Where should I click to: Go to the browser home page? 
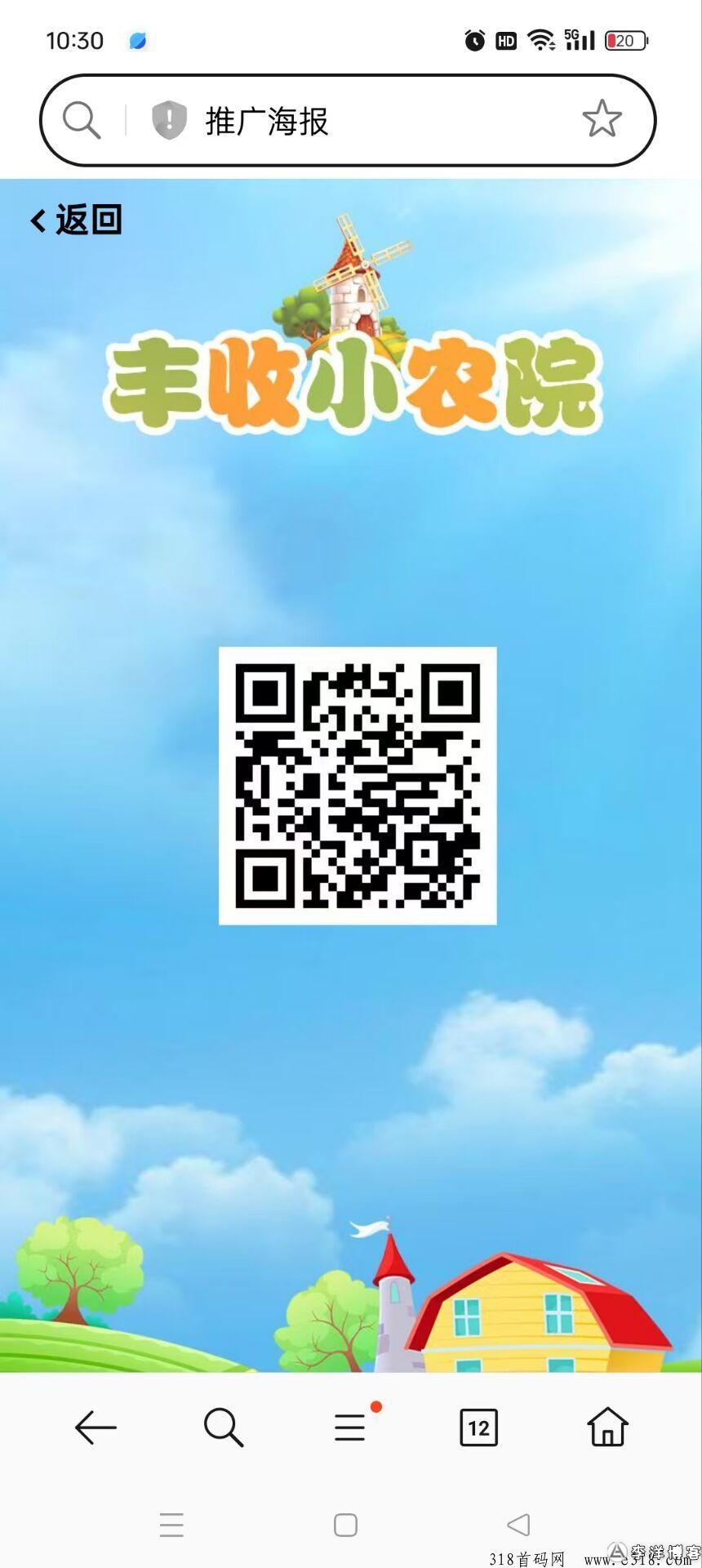pos(607,1427)
